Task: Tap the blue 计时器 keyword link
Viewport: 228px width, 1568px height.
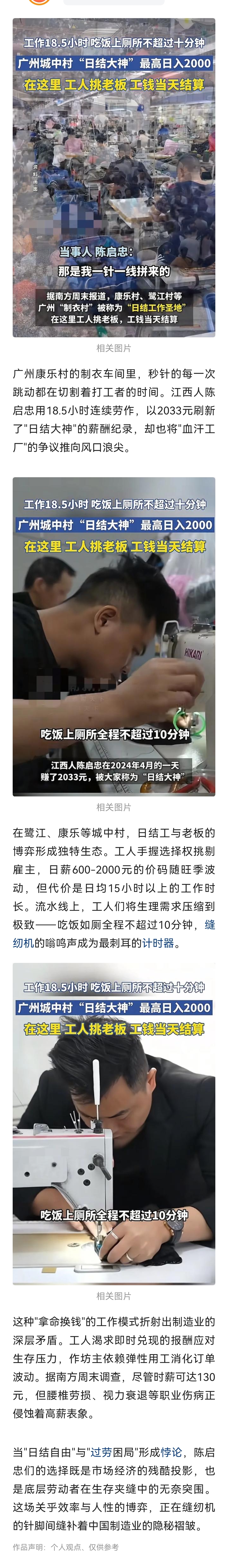Action: coord(158,943)
